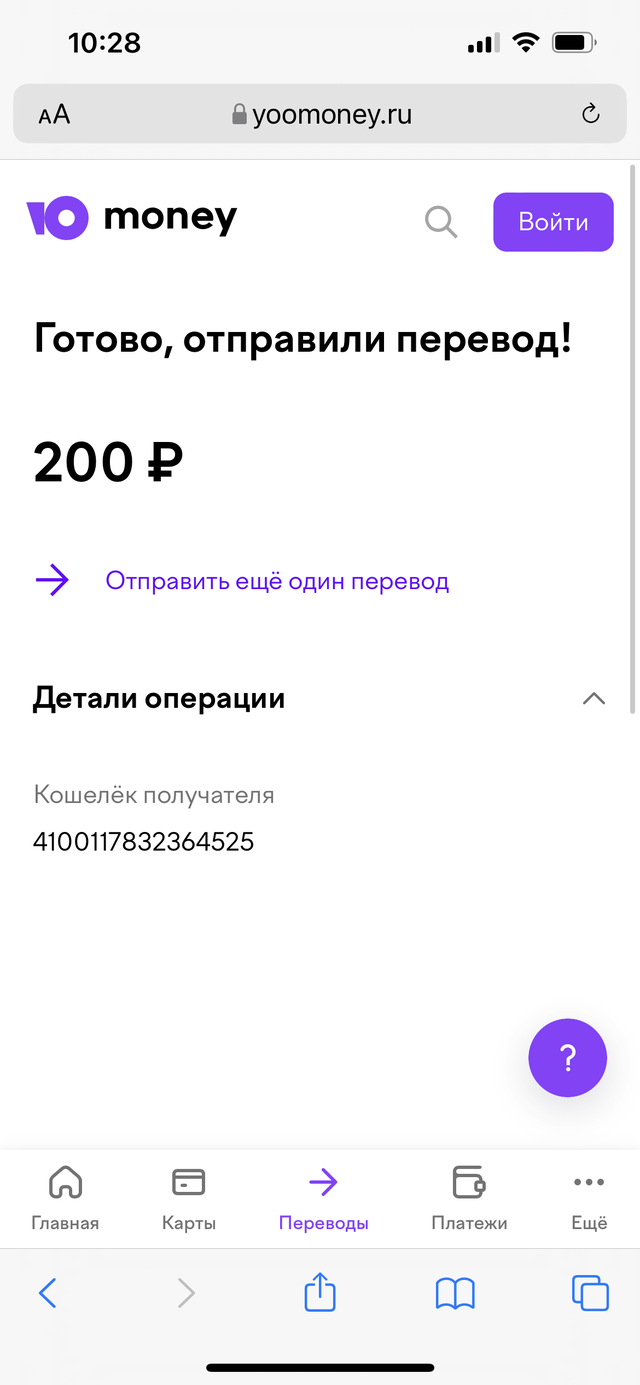640x1385 pixels.
Task: Tap the YooMoney logo to go home
Action: point(132,218)
